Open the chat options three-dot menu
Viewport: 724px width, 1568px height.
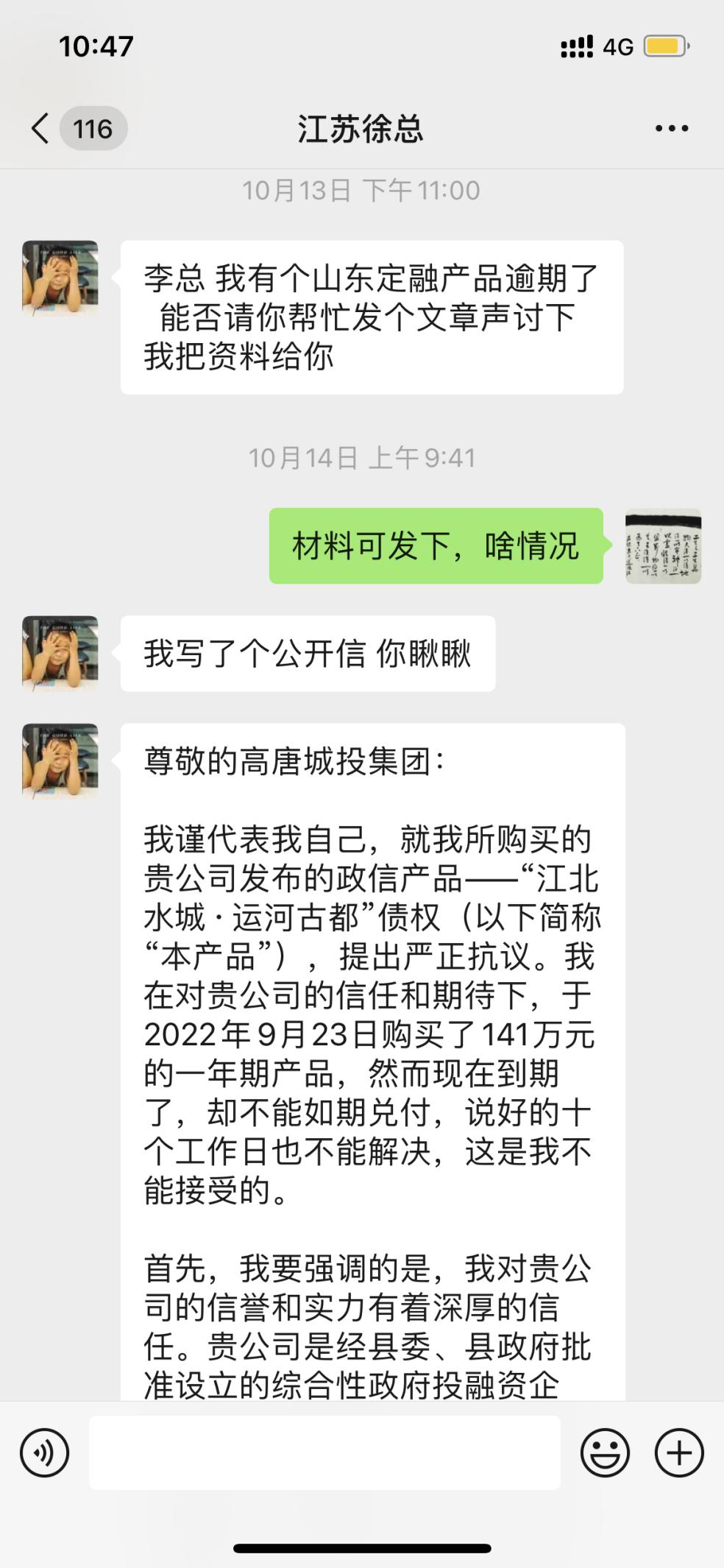click(671, 129)
